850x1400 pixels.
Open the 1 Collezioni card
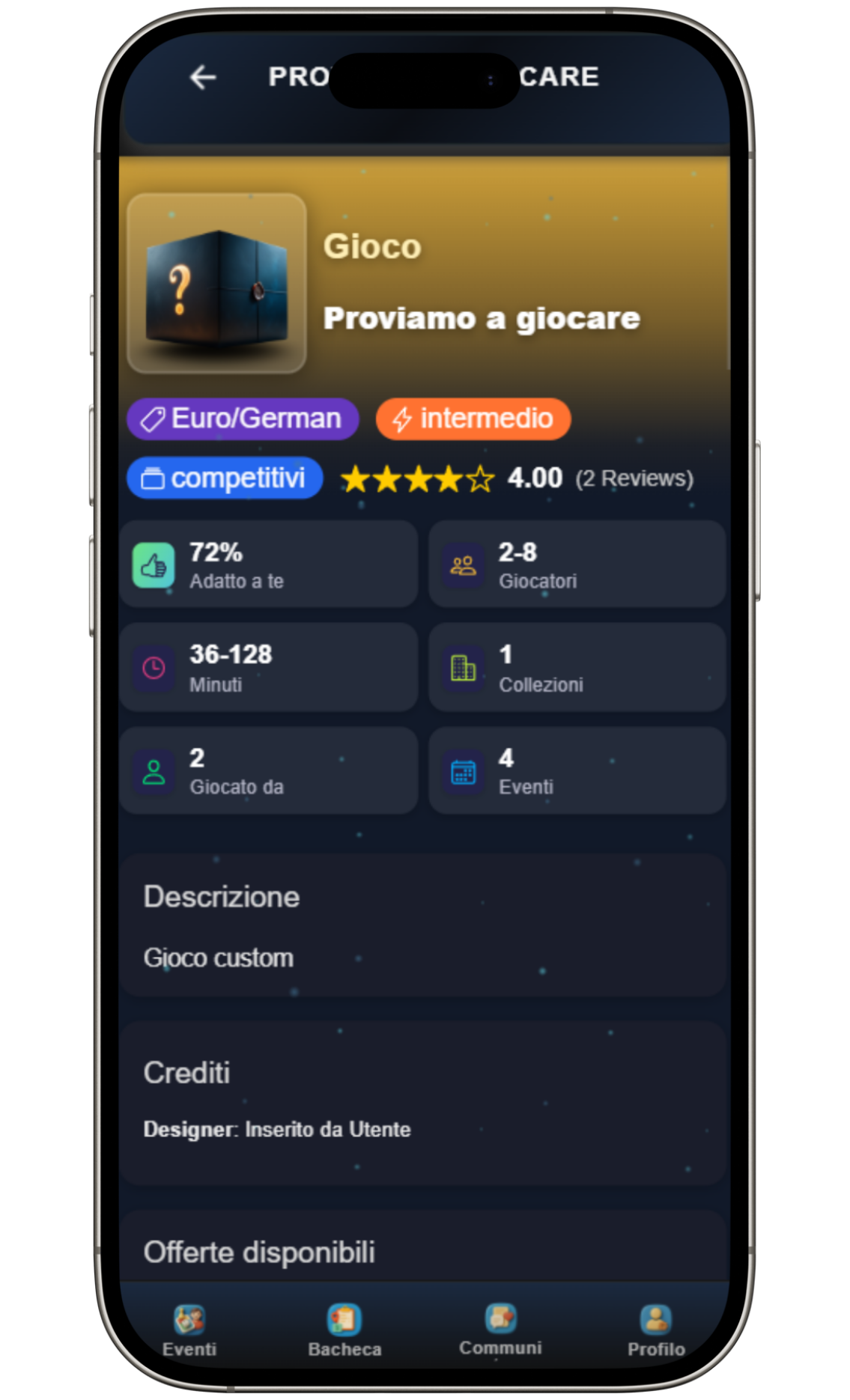pyautogui.click(x=577, y=667)
